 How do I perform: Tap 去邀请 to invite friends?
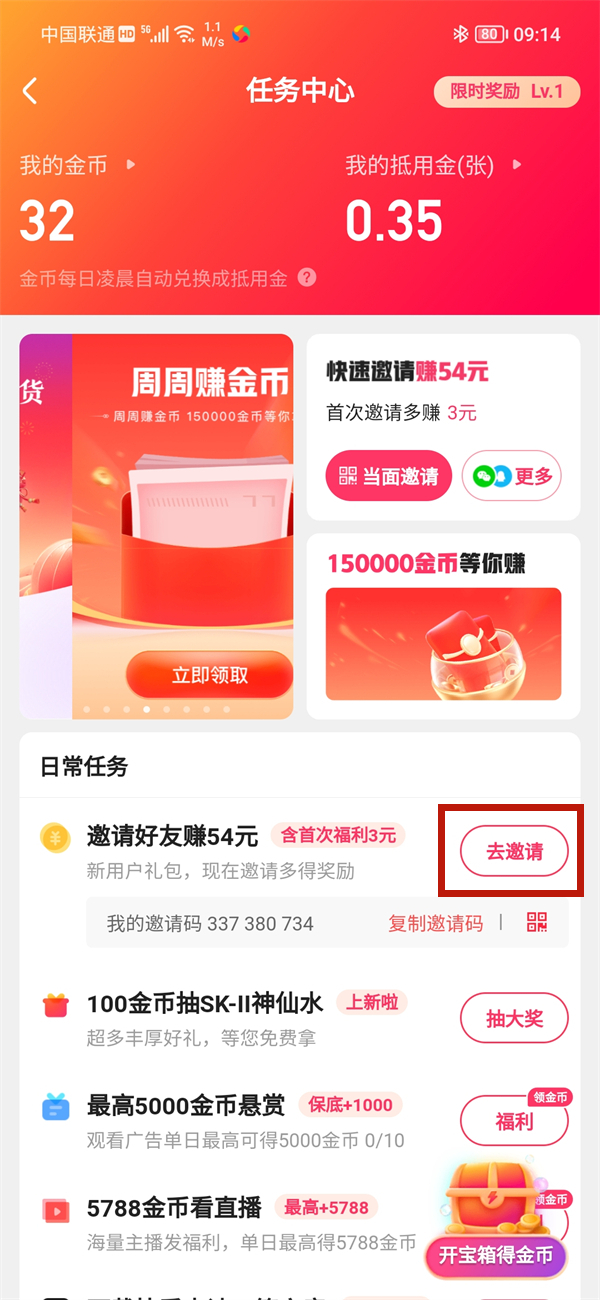(x=514, y=852)
